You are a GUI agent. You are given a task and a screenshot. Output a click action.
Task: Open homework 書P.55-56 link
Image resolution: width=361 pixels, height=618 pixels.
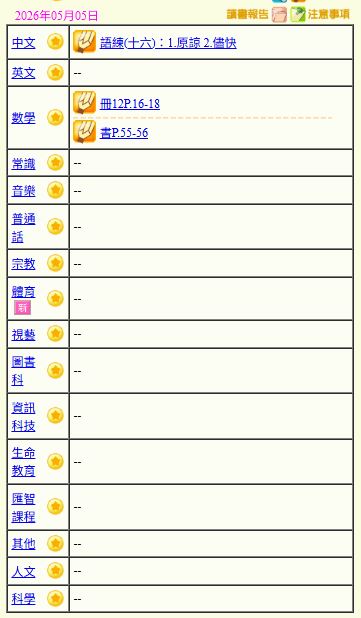tap(124, 133)
